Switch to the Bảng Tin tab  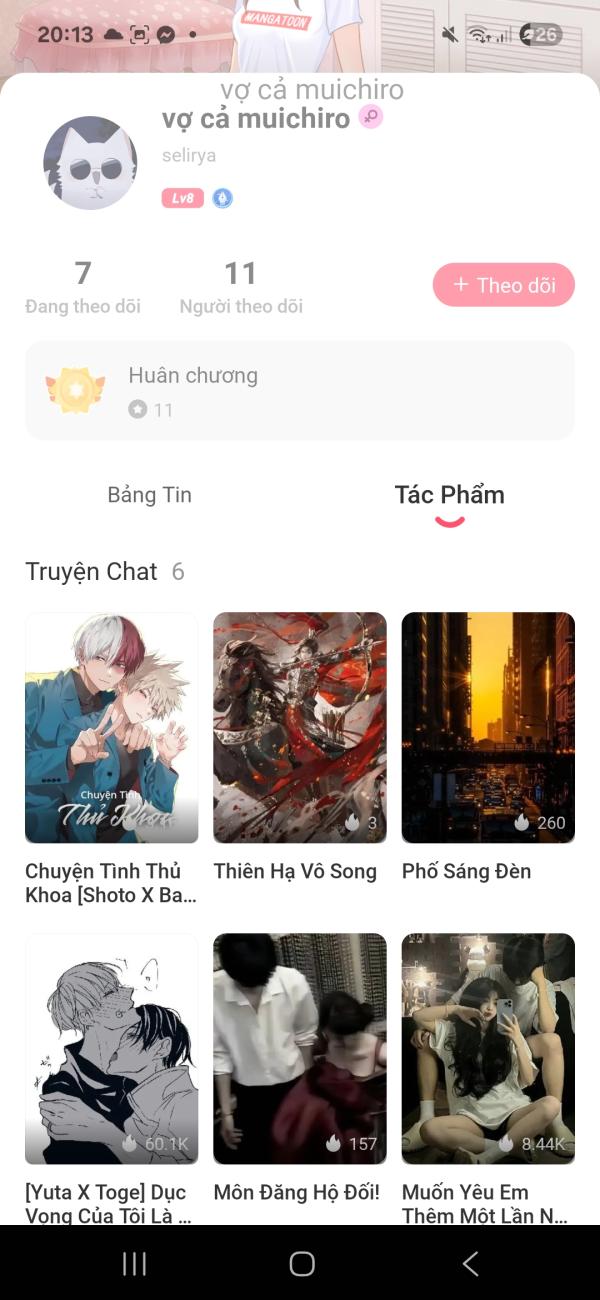[x=150, y=495]
